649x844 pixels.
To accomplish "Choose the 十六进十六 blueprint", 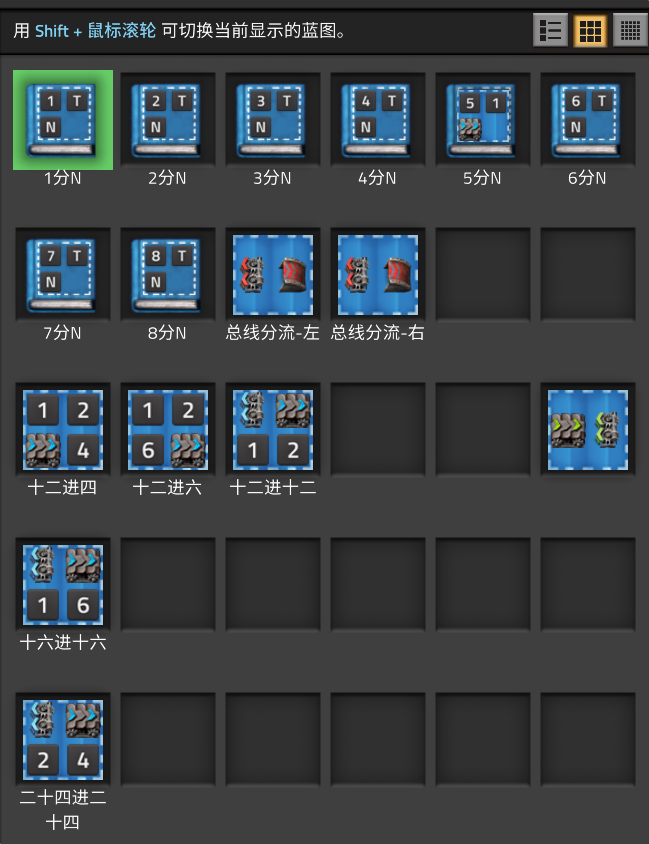I will (63, 585).
